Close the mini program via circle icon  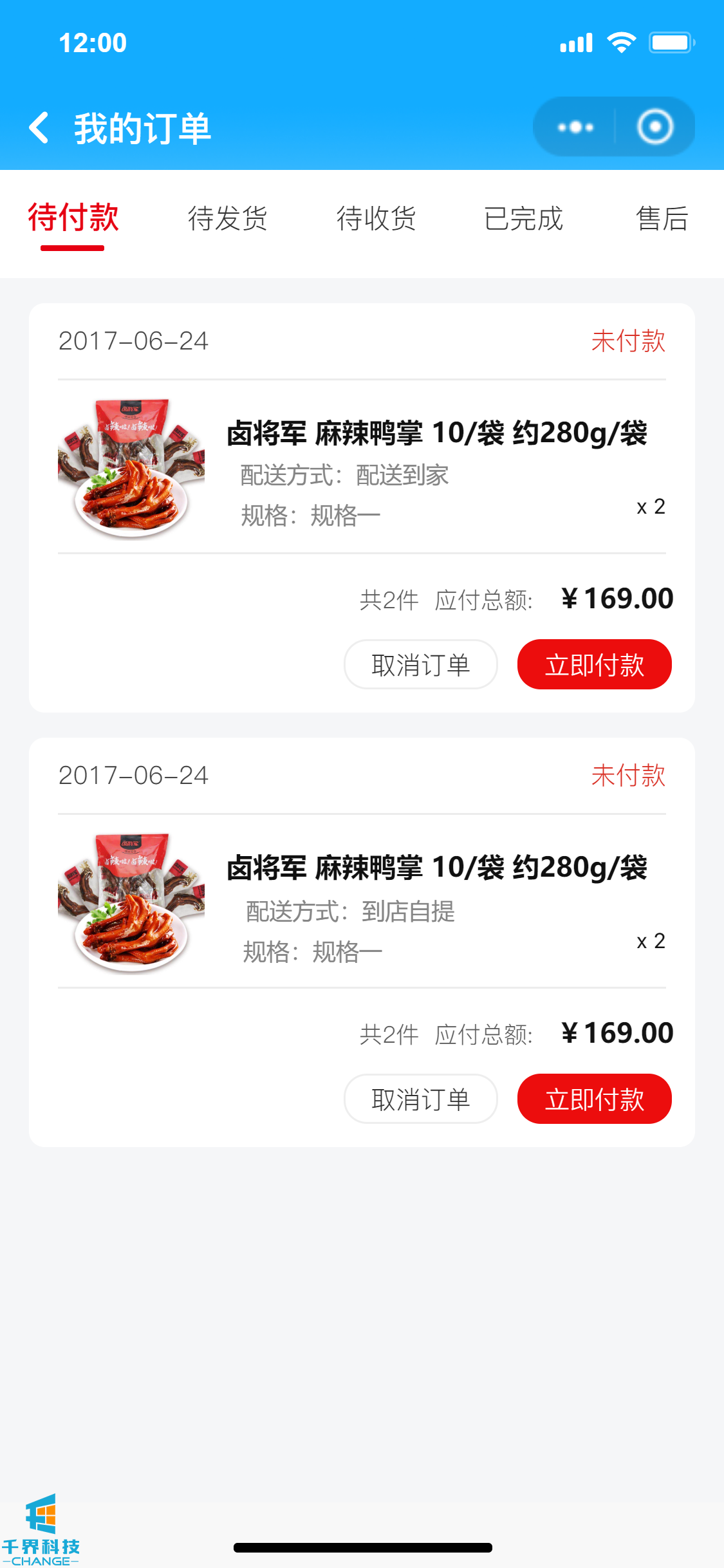coord(655,127)
